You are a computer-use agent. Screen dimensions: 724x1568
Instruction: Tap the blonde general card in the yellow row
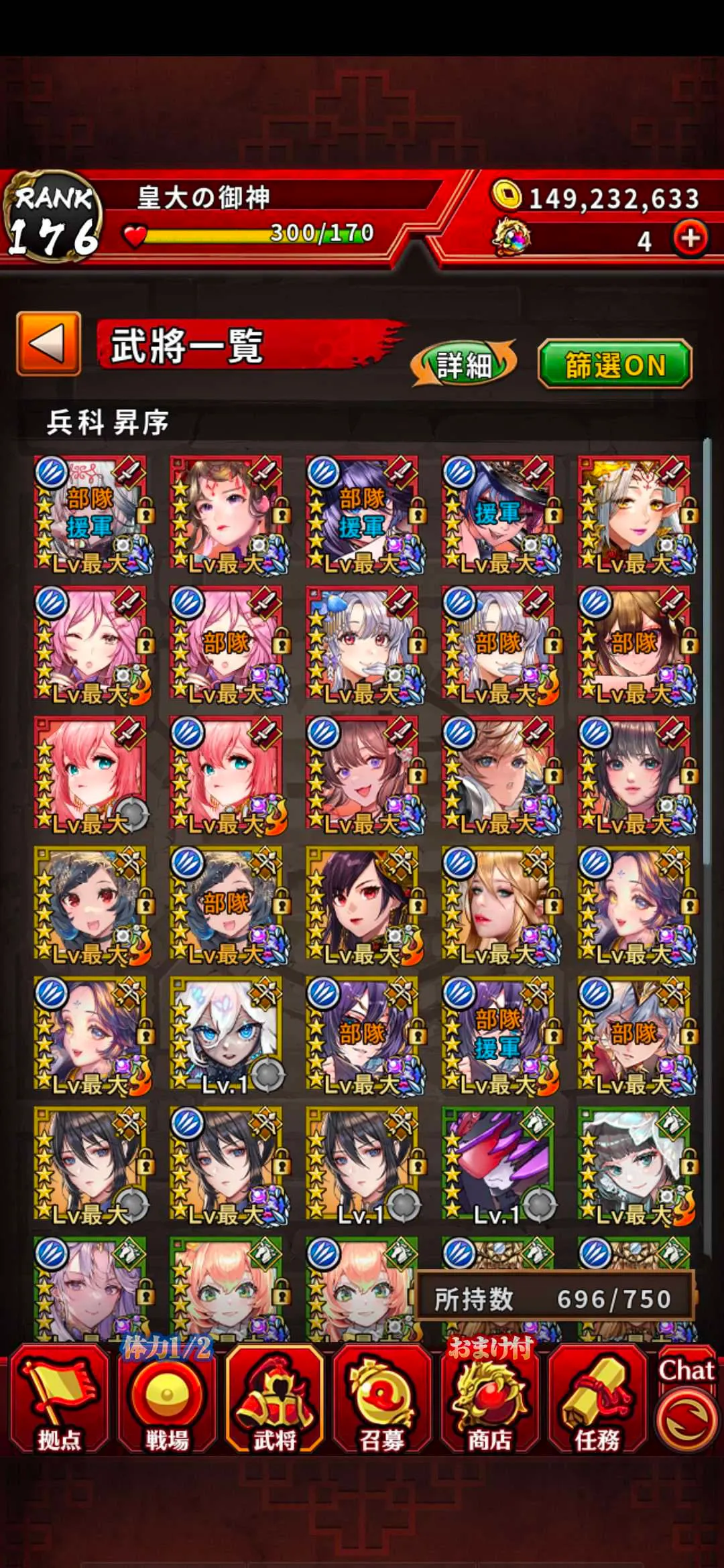pos(497,905)
